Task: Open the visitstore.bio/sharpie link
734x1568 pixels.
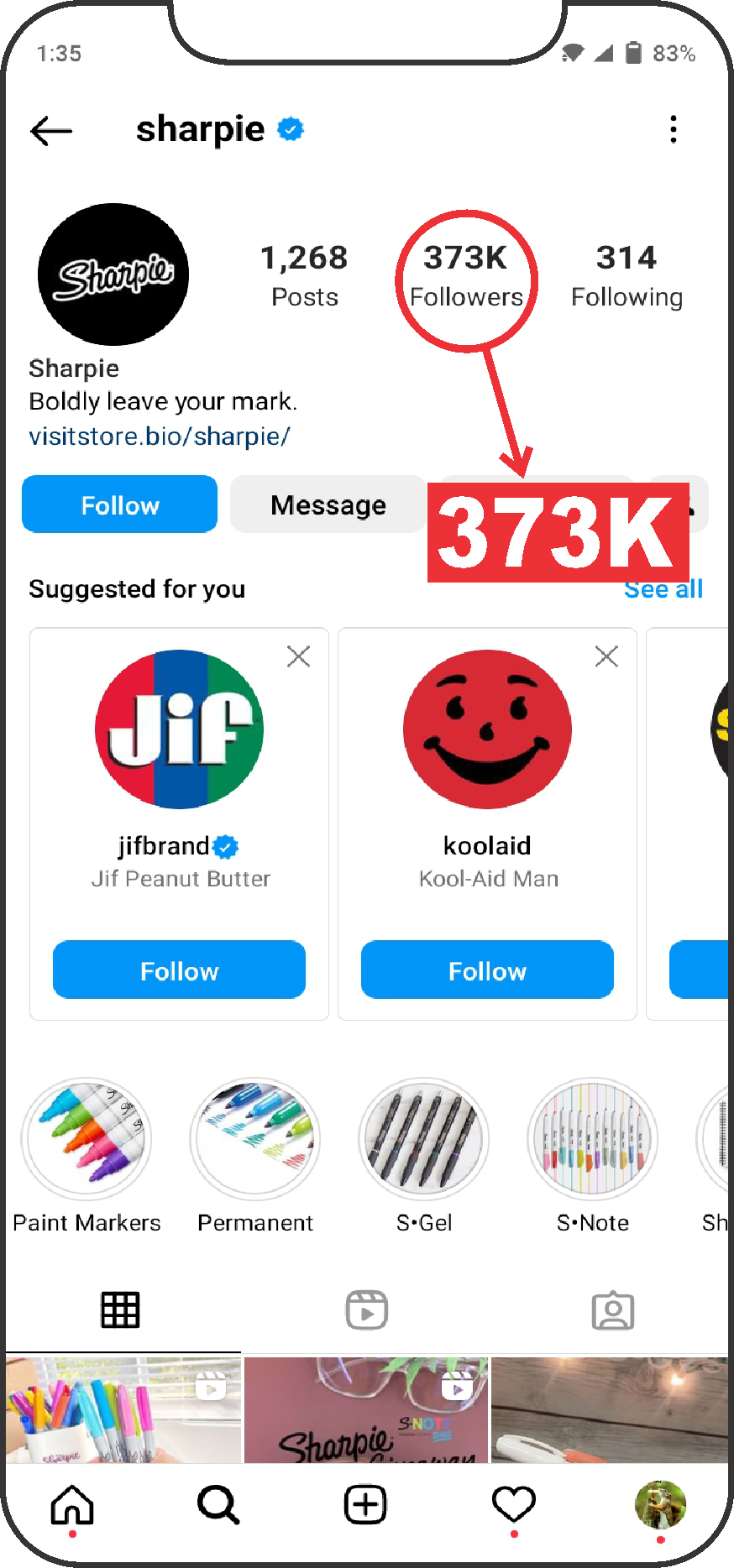Action: click(x=160, y=436)
